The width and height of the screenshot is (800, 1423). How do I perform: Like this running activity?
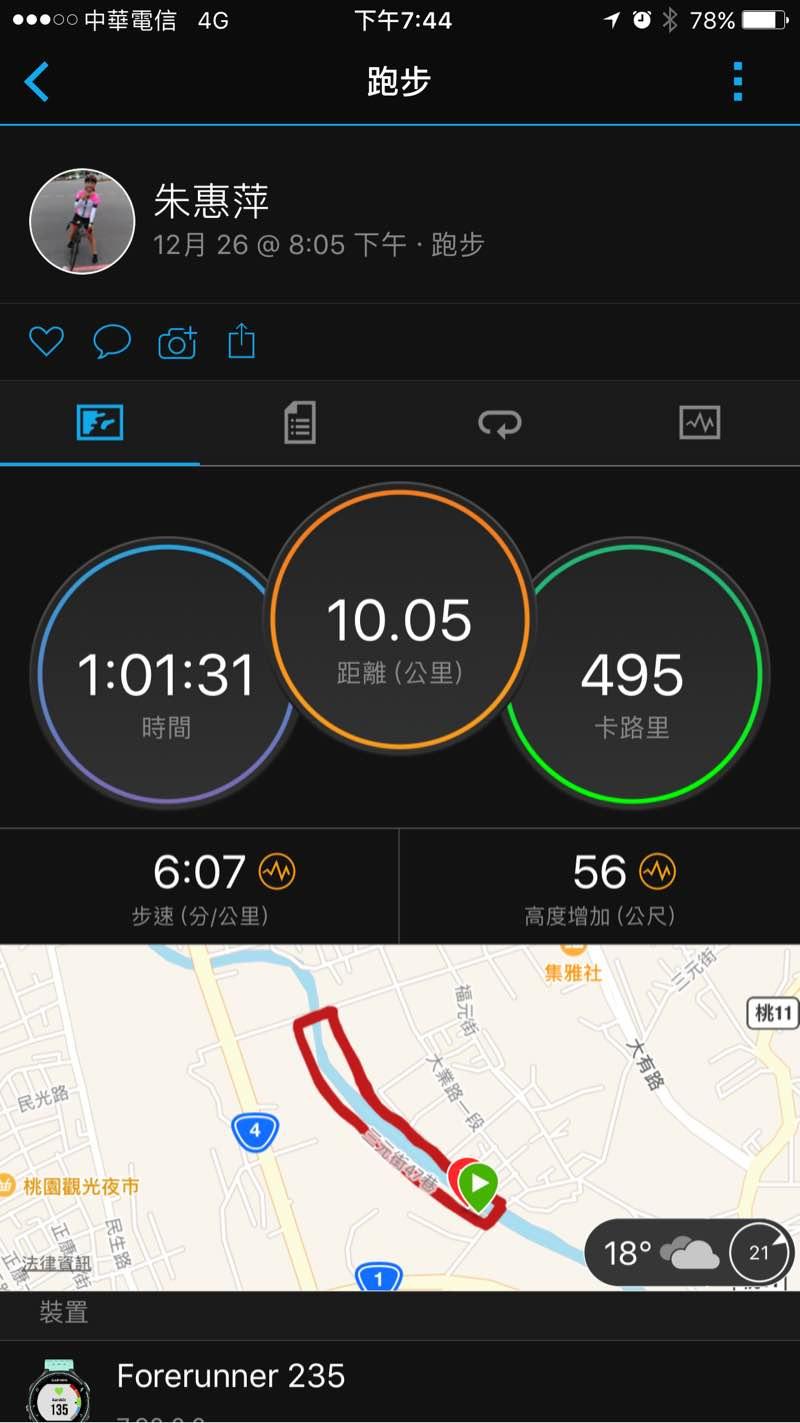point(46,342)
